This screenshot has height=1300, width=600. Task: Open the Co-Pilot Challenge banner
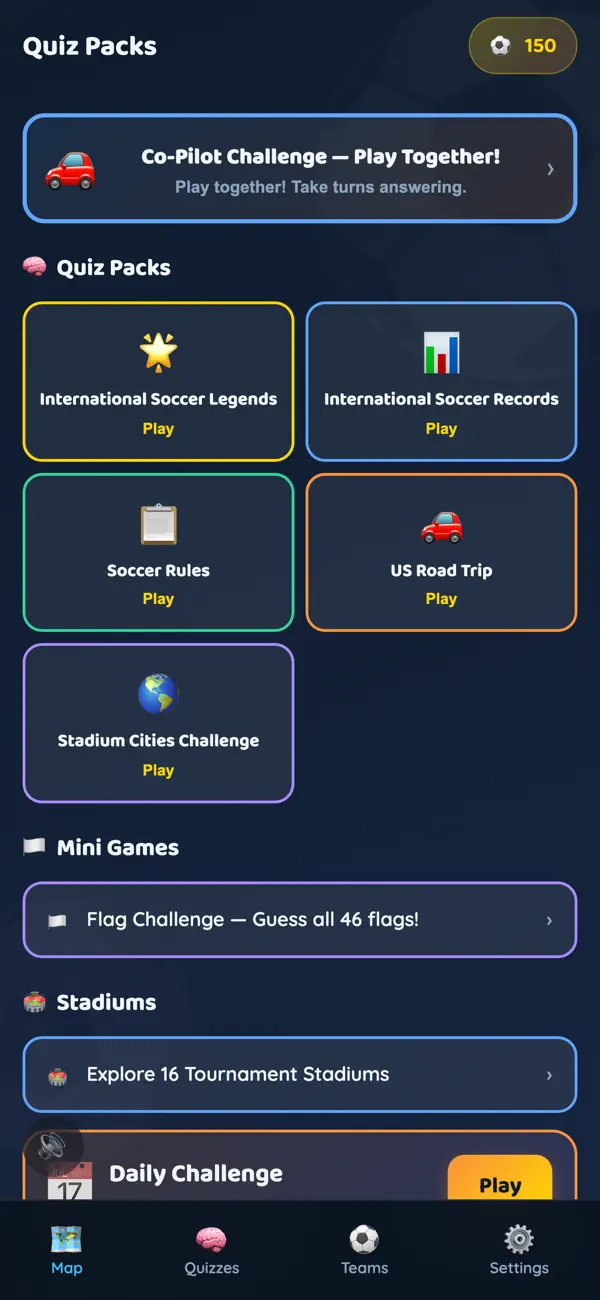tap(300, 168)
